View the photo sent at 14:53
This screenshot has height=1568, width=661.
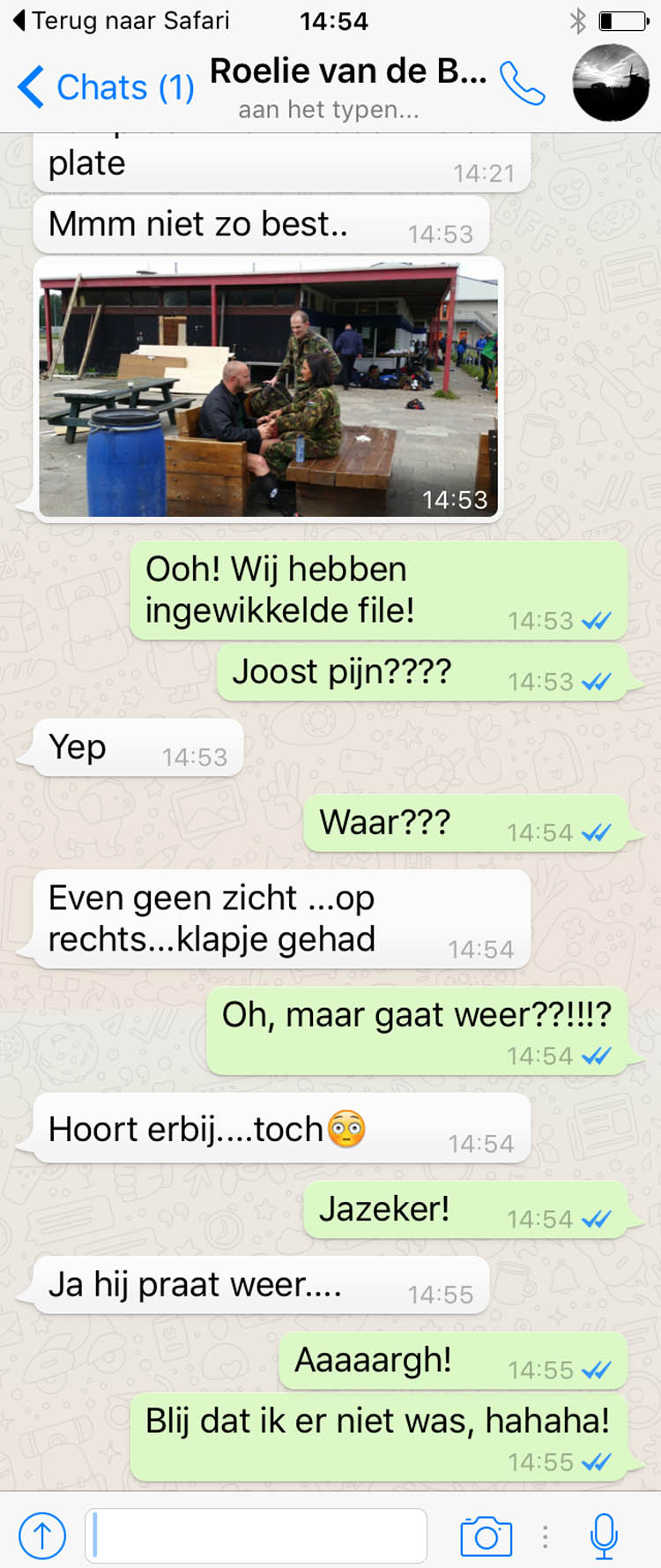click(x=268, y=390)
